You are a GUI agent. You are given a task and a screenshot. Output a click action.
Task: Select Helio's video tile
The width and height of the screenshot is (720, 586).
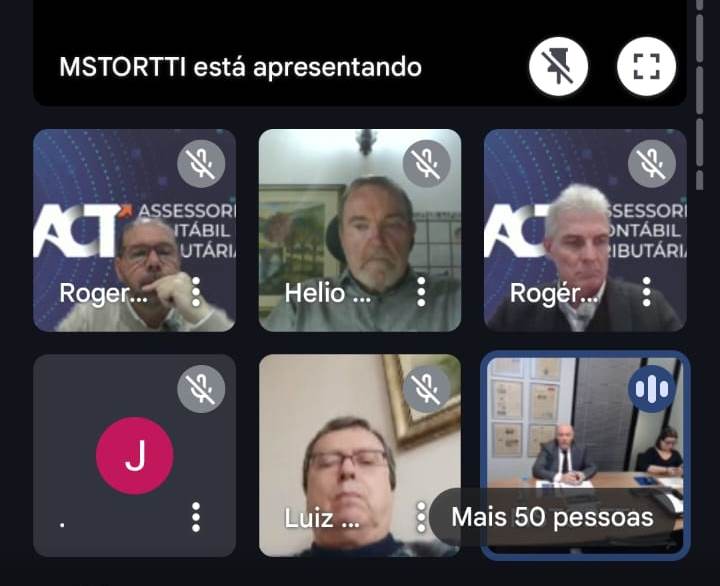(360, 230)
